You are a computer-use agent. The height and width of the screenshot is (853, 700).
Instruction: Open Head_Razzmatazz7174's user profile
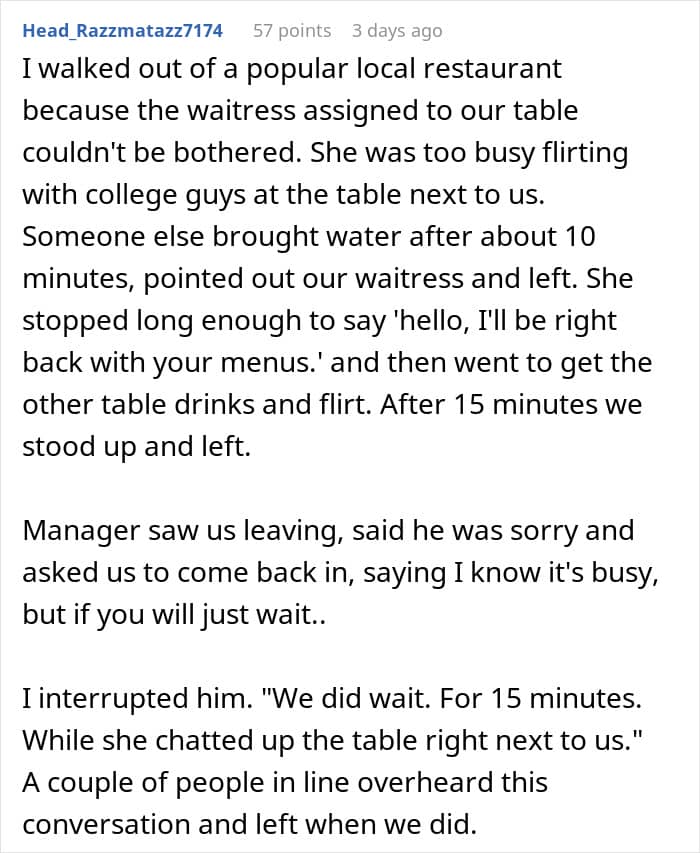[122, 30]
